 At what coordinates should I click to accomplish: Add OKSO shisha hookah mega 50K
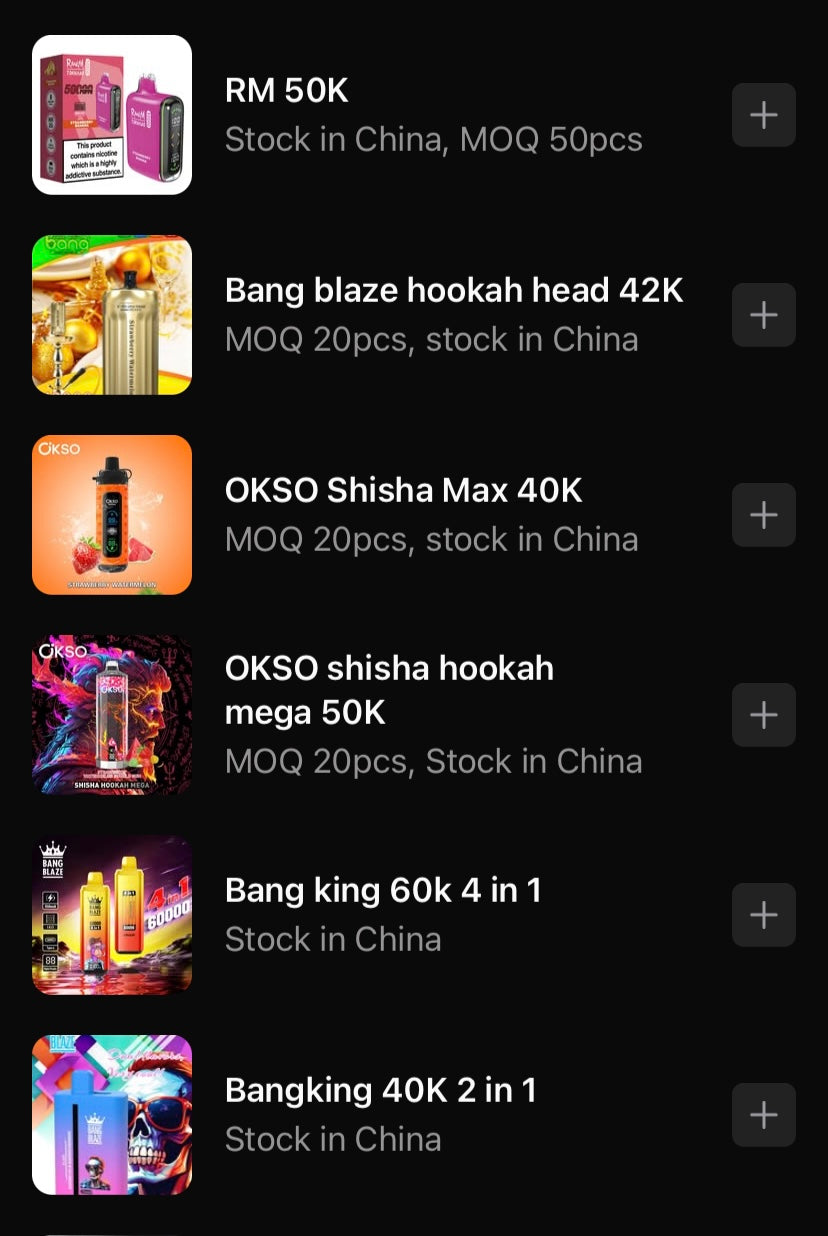click(764, 715)
